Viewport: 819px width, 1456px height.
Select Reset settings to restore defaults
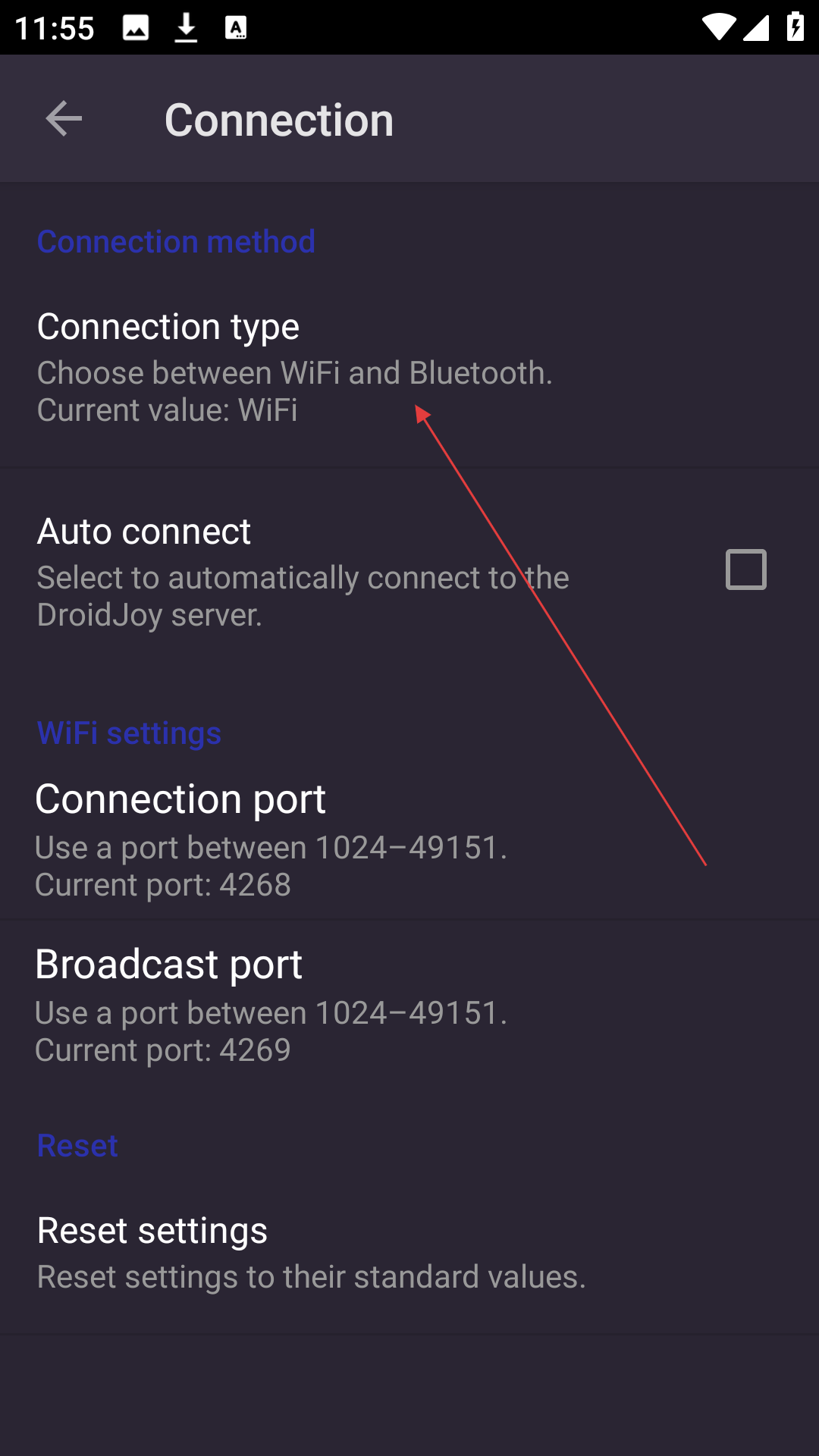[409, 1251]
